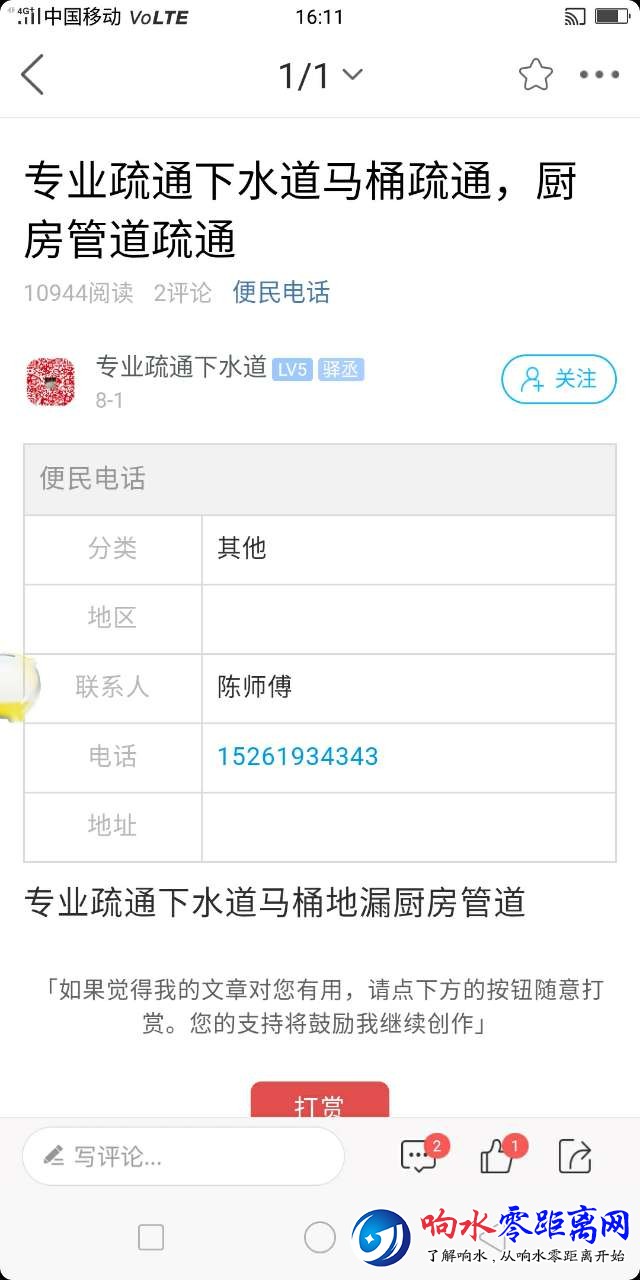Open the author's profile avatar
The width and height of the screenshot is (640, 1280).
click(x=50, y=381)
